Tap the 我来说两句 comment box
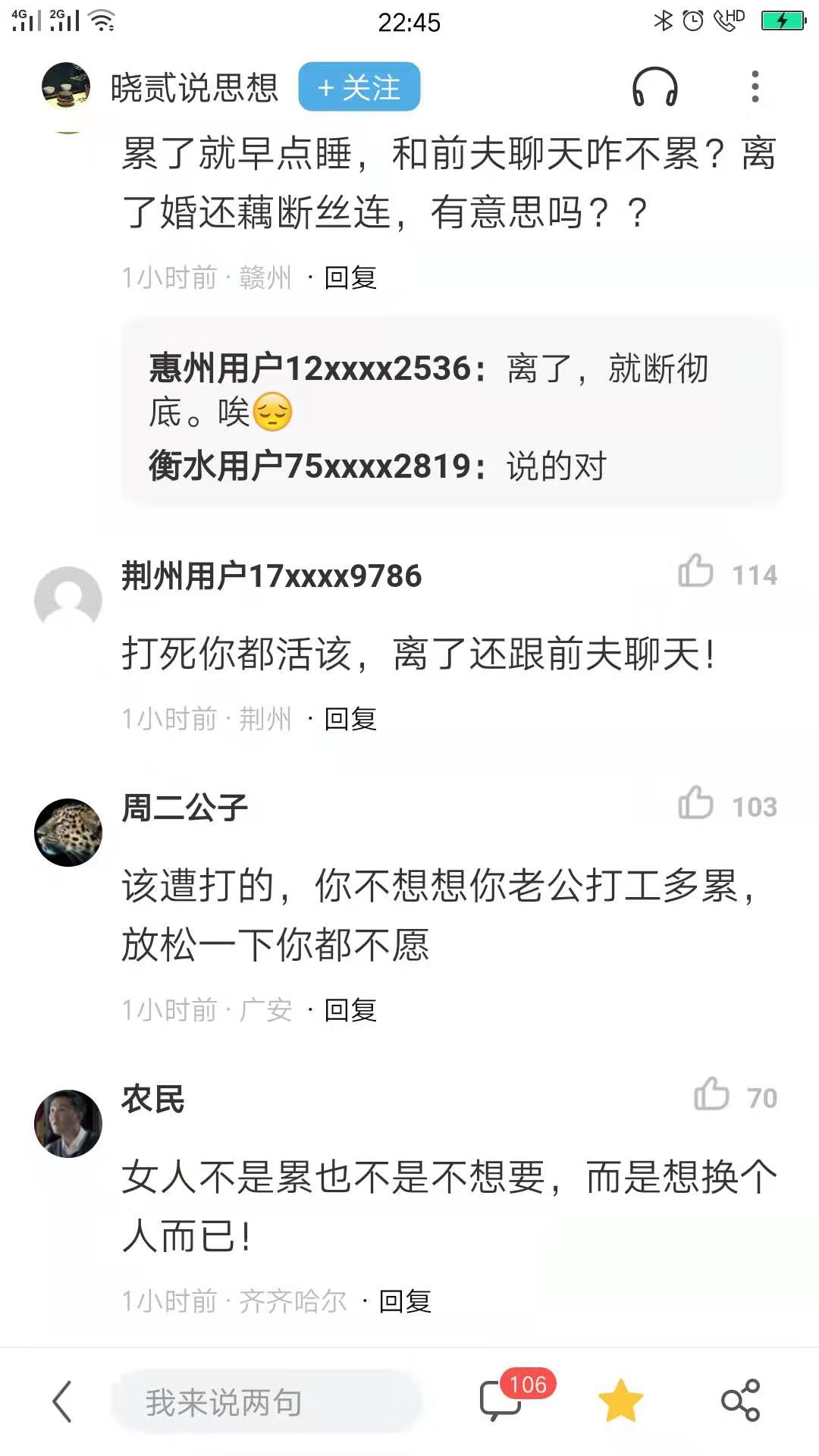Viewport: 819px width, 1456px height. click(265, 1402)
